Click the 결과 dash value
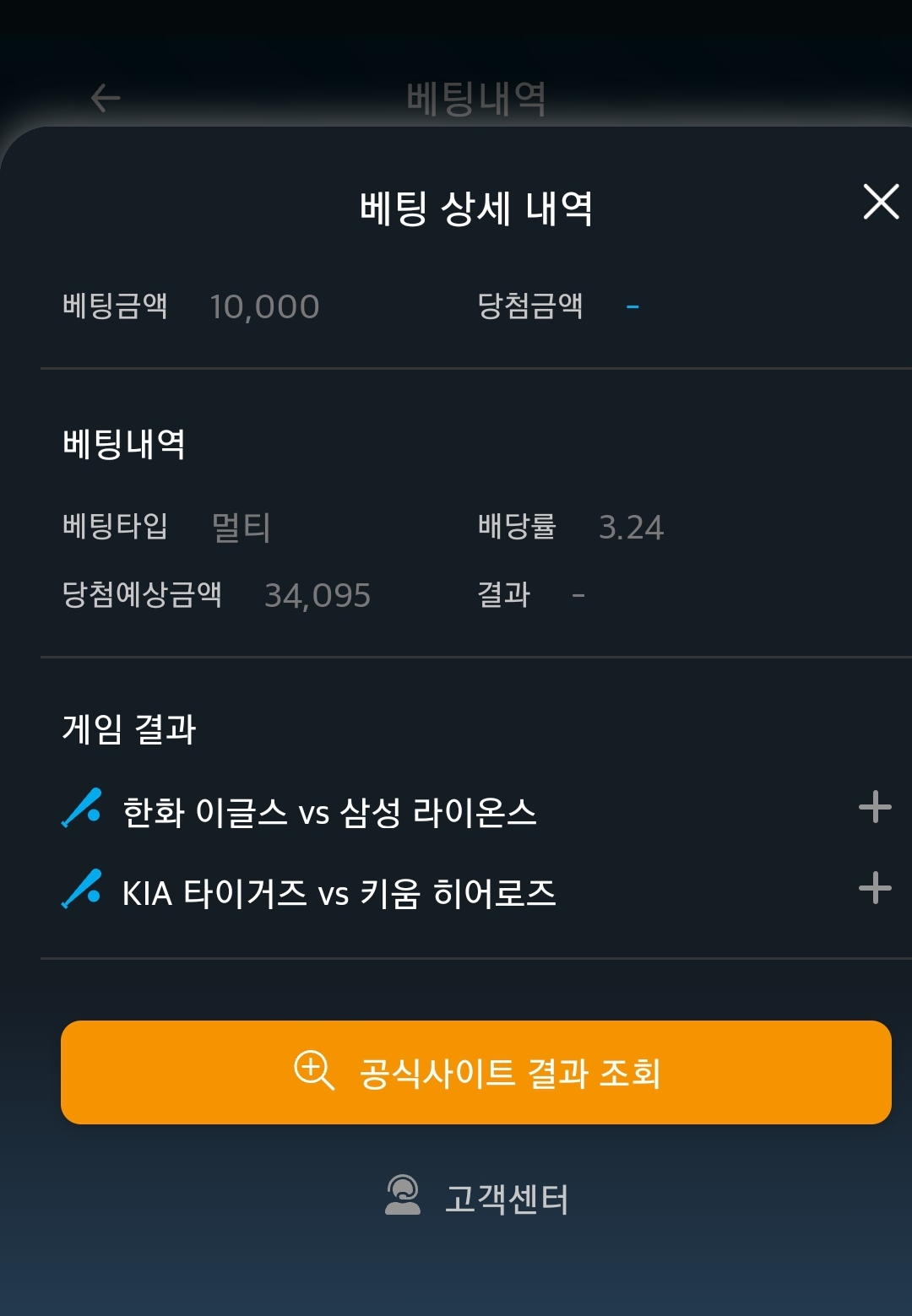This screenshot has height=1316, width=912. pos(579,596)
